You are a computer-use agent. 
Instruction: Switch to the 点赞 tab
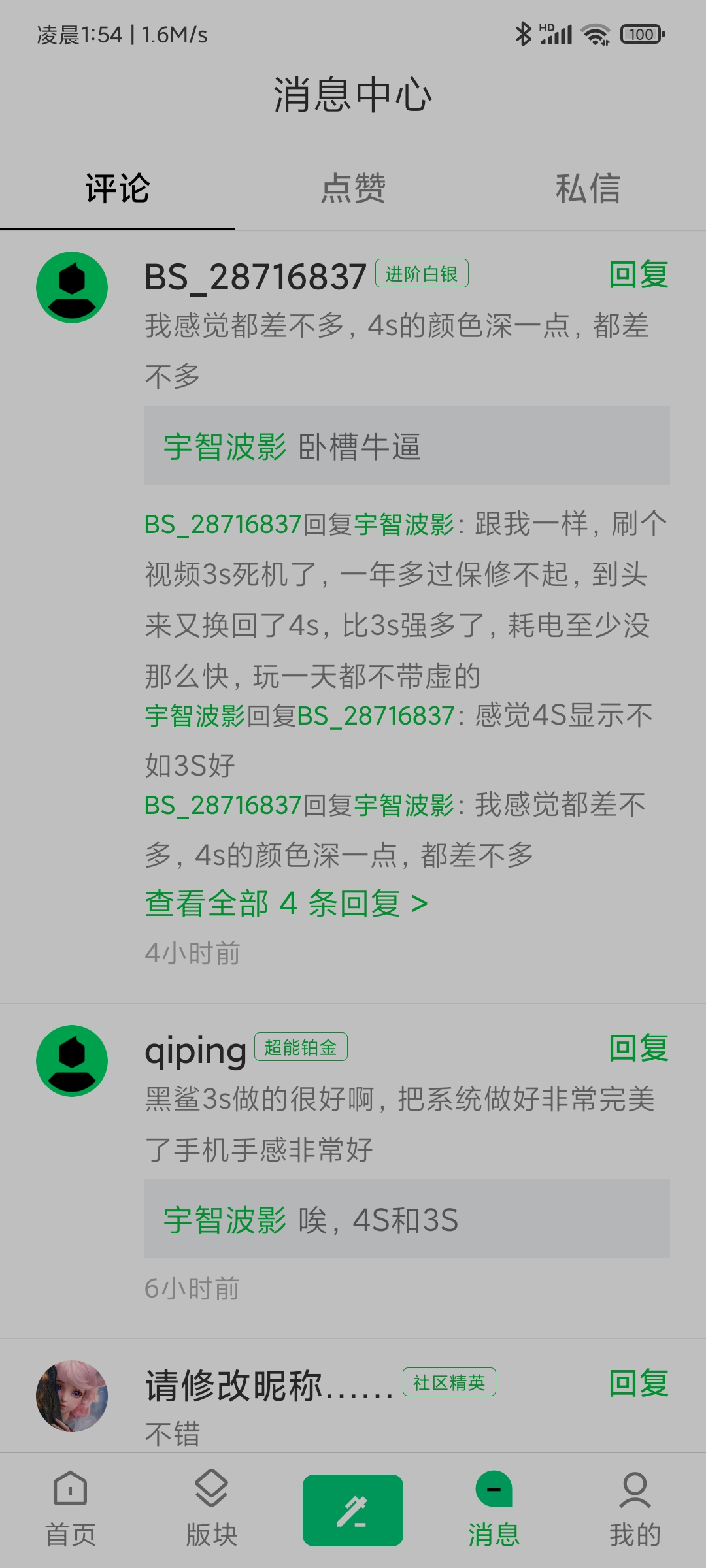353,188
